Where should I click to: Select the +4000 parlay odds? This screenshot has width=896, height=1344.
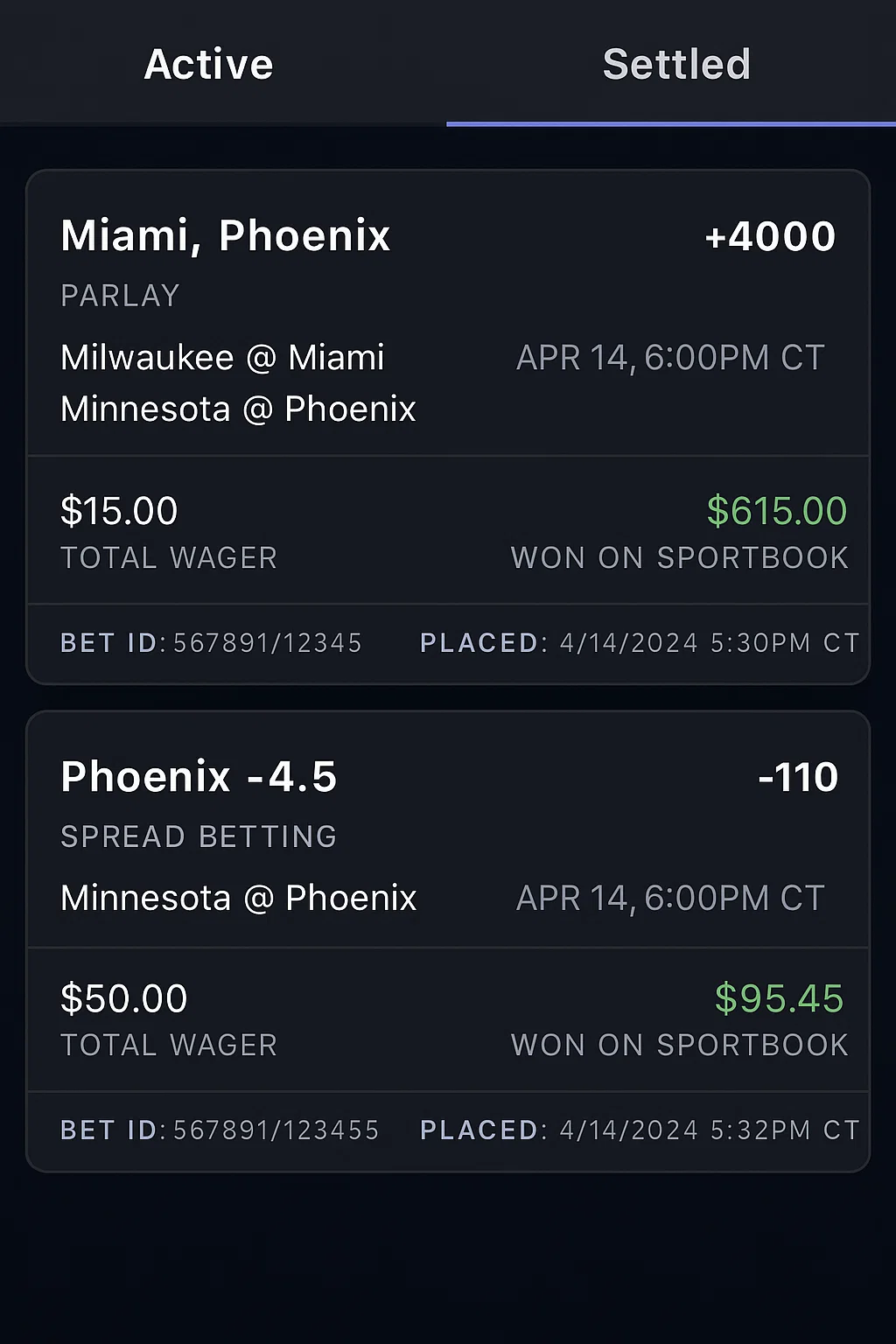coord(770,235)
